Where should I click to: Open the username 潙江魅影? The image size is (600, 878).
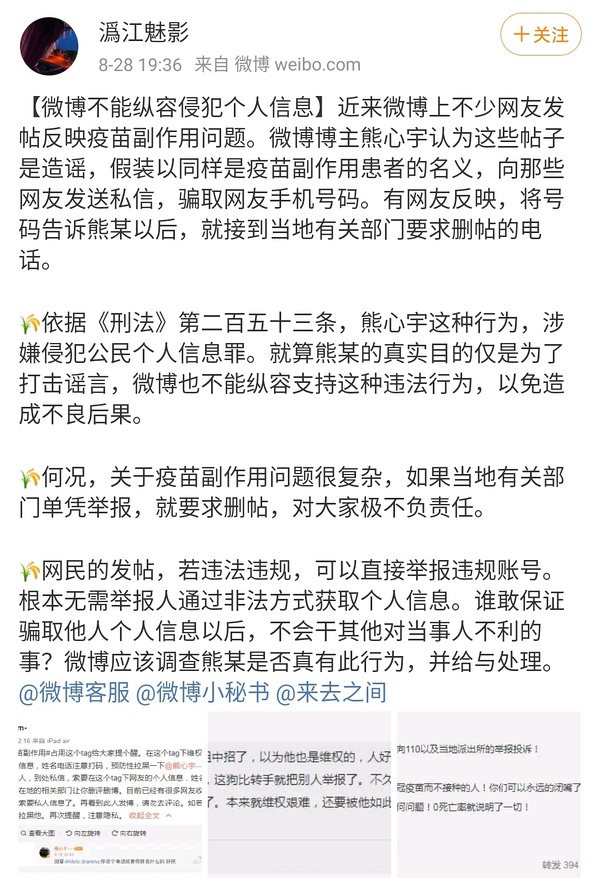coord(143,32)
